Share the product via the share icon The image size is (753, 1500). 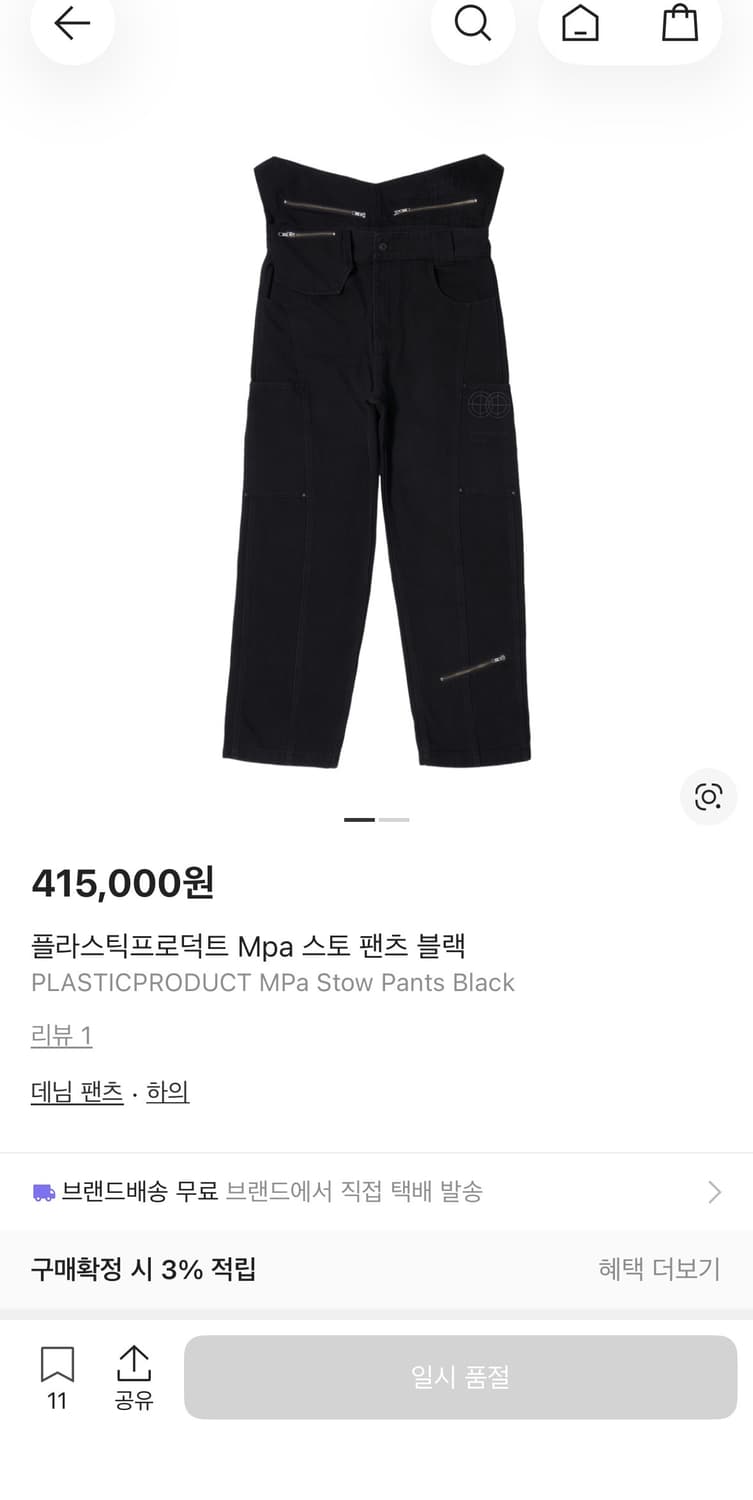[x=133, y=1362]
